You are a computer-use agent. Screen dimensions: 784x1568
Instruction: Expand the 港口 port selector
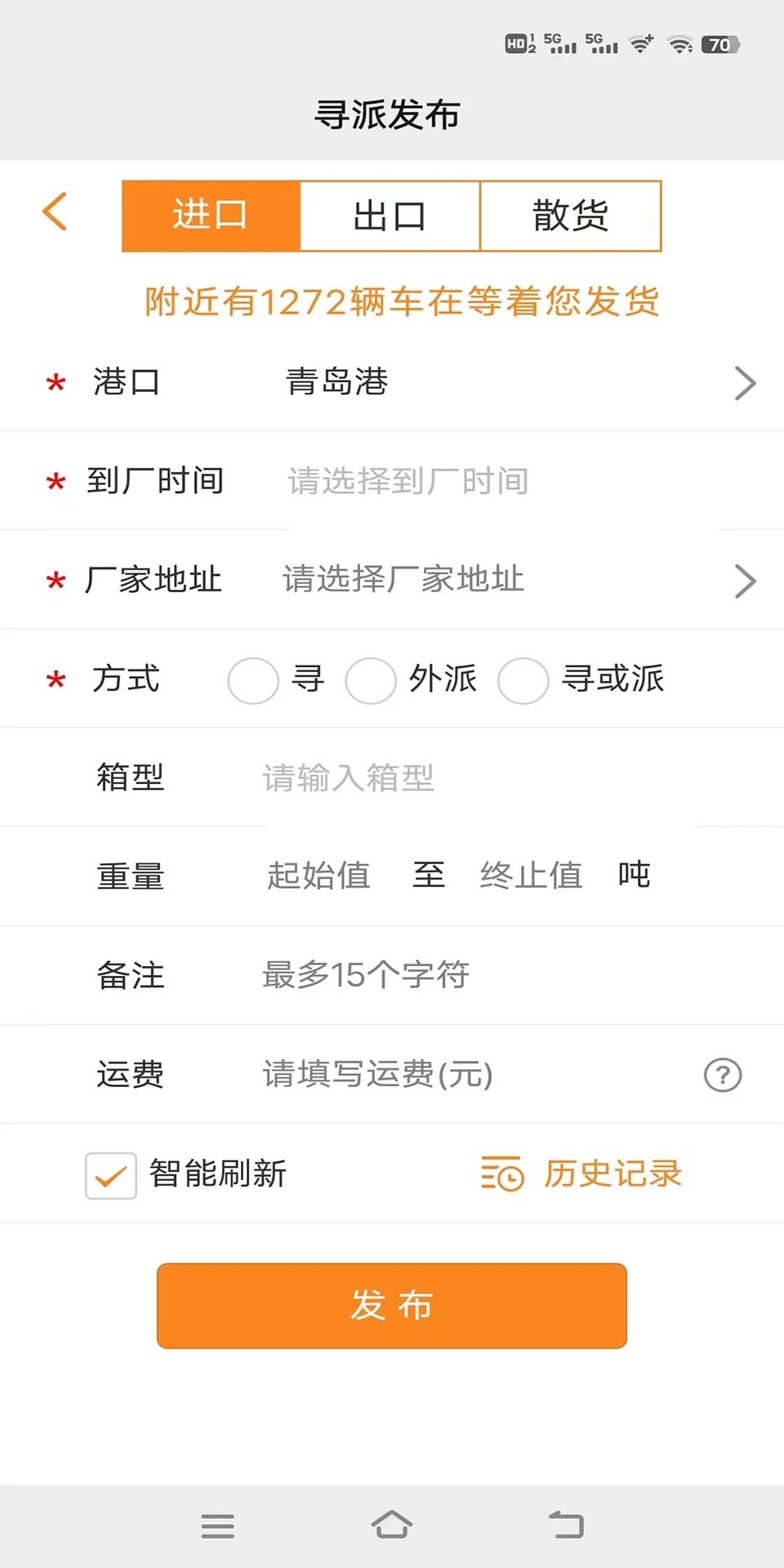742,383
